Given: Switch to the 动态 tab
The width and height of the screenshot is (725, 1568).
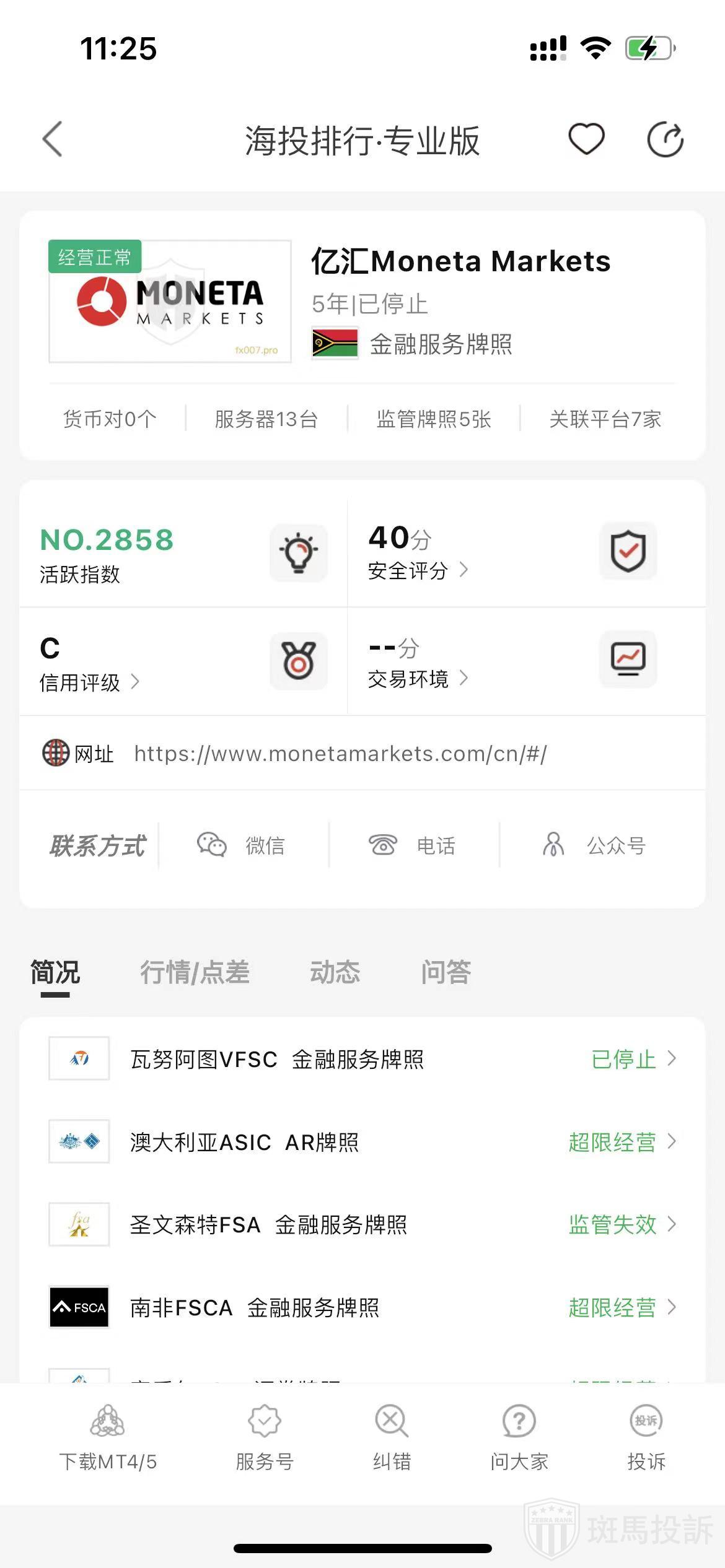Looking at the screenshot, I should (335, 972).
